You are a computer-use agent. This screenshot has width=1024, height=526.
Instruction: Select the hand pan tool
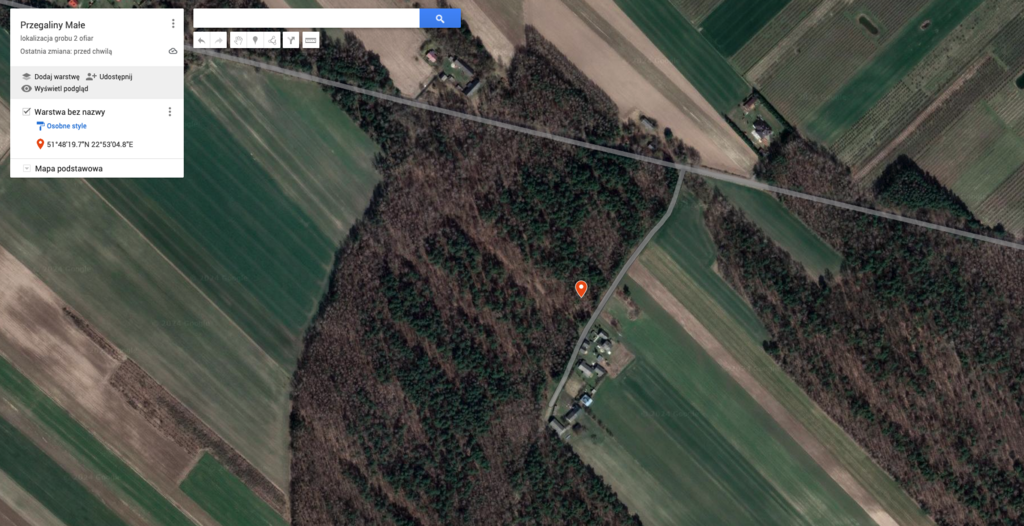click(x=238, y=41)
